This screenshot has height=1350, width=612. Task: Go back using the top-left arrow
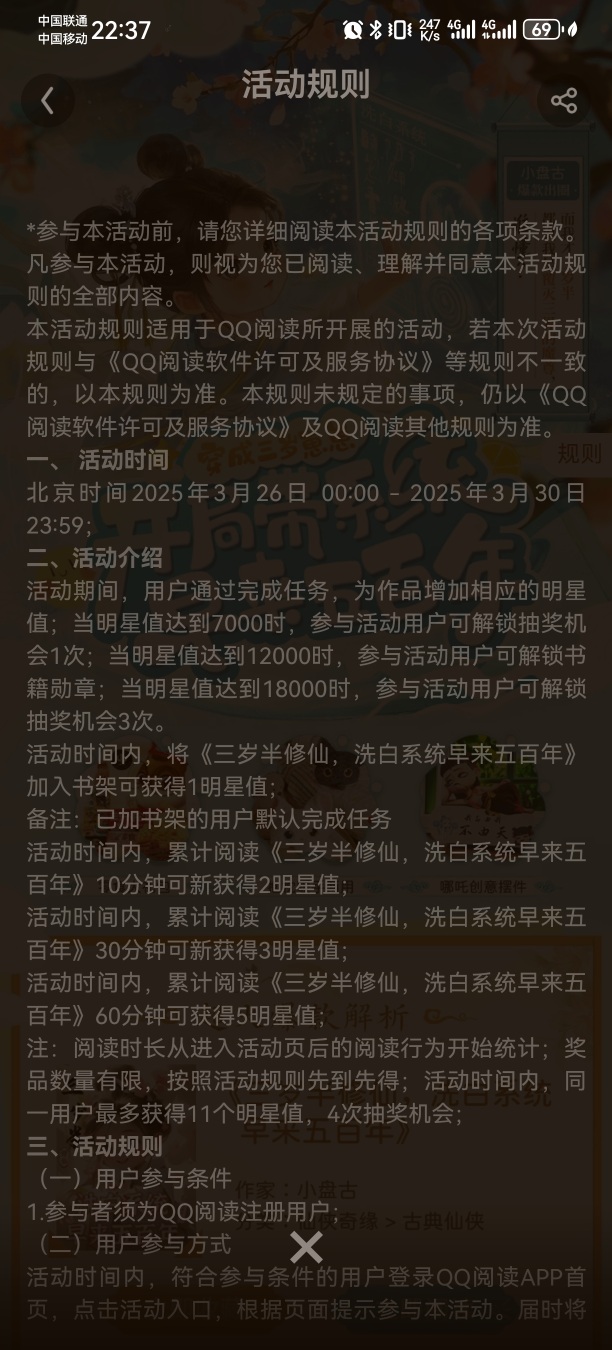click(48, 100)
